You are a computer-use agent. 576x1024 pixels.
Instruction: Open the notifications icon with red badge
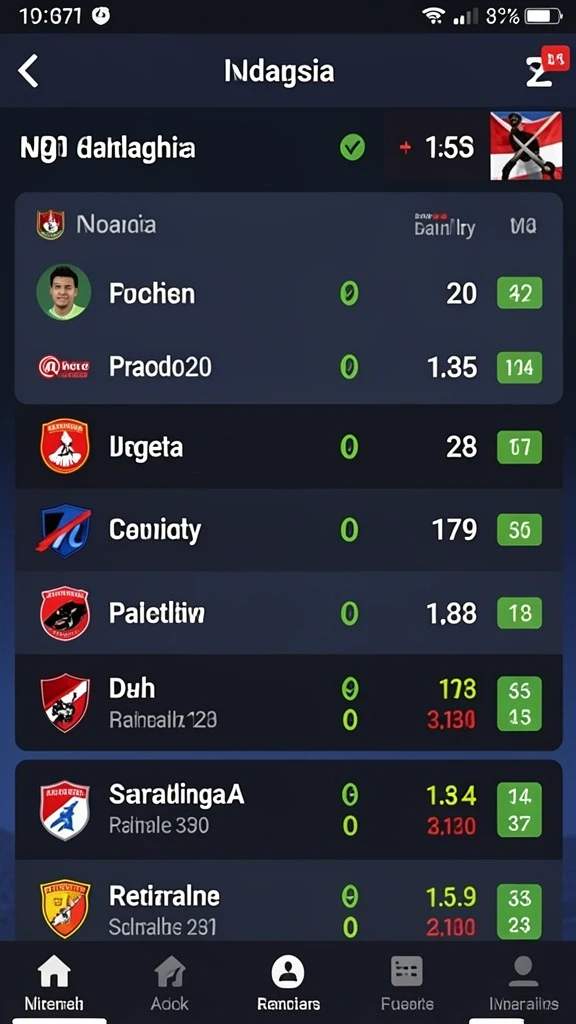[545, 69]
